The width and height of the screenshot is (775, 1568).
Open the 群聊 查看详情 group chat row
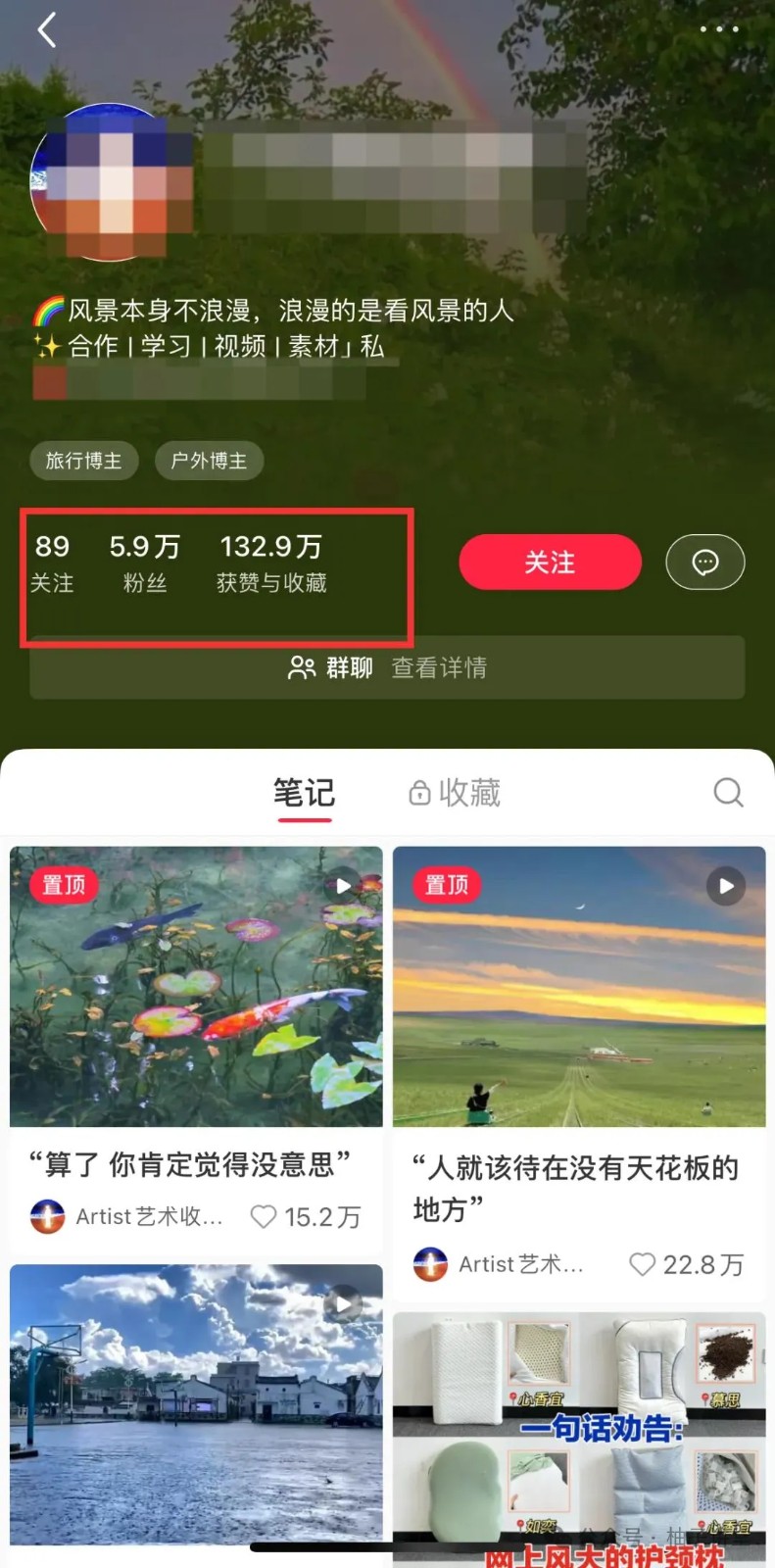387,667
